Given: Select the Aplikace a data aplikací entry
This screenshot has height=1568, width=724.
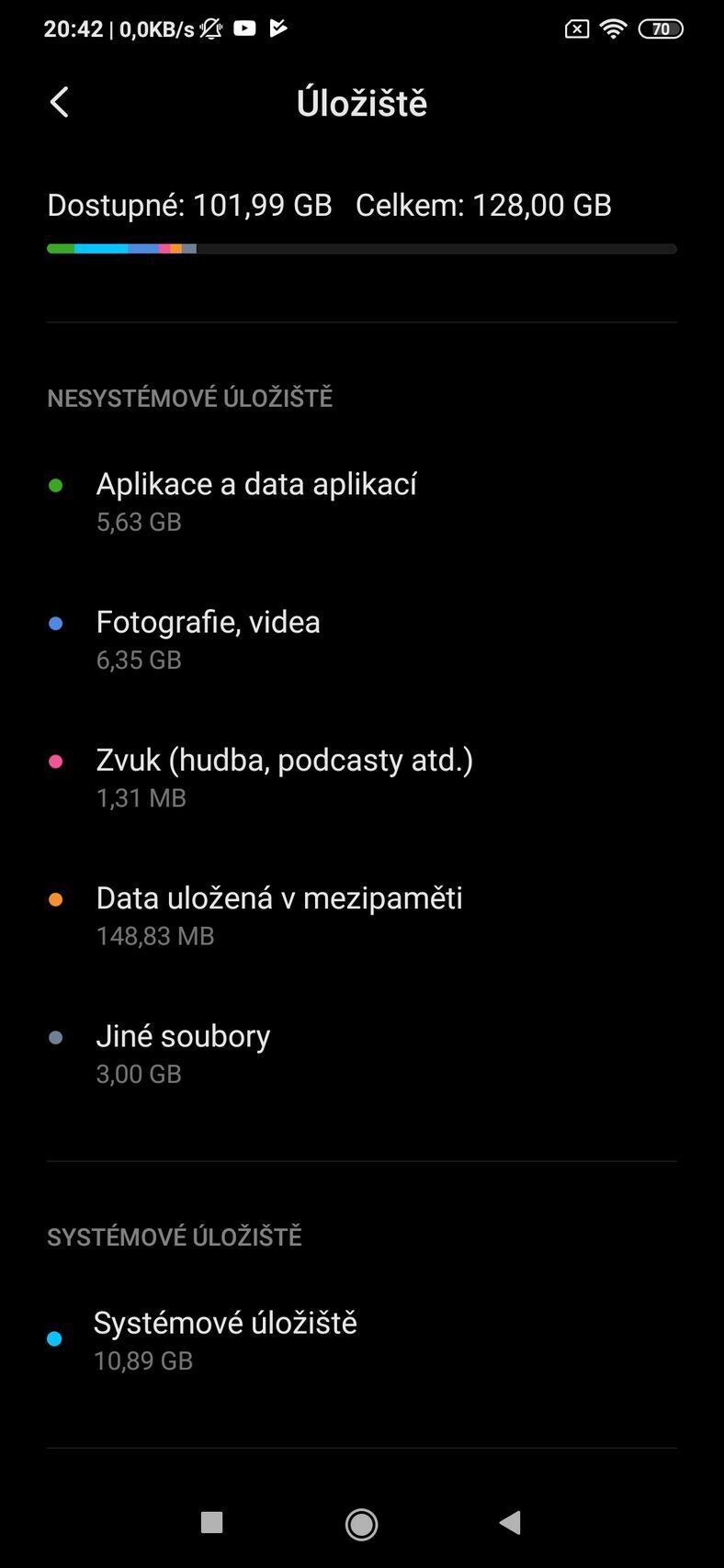Looking at the screenshot, I should click(x=257, y=500).
